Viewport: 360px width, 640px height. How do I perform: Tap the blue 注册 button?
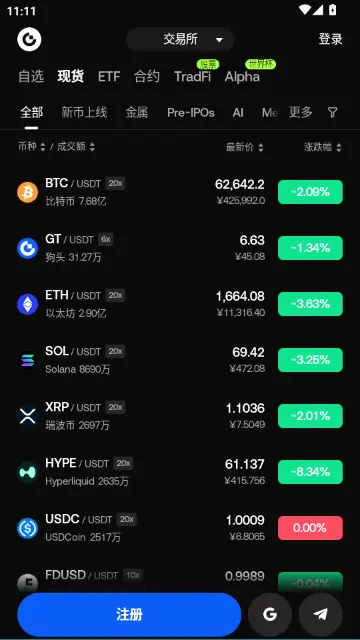point(129,614)
